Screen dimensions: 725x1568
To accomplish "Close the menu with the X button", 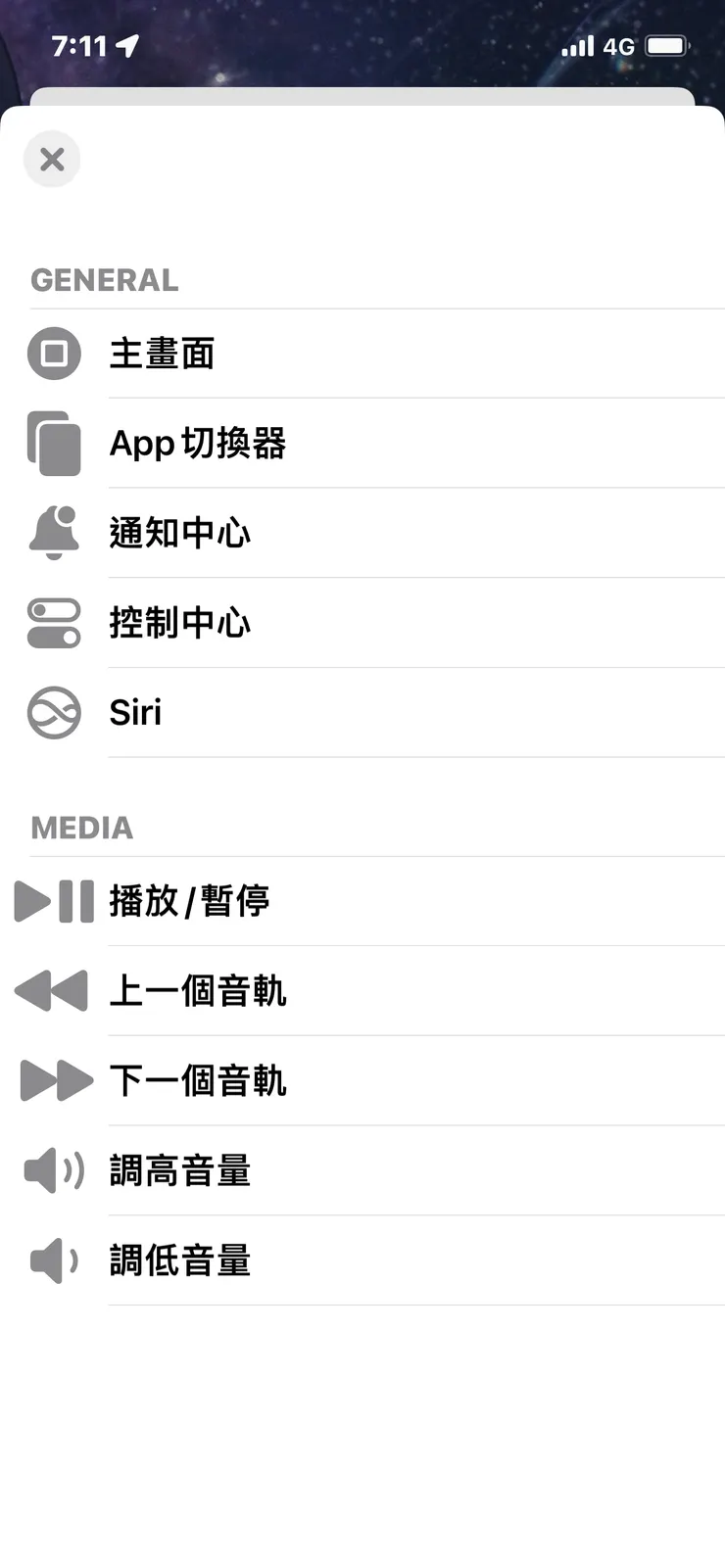I will click(52, 159).
